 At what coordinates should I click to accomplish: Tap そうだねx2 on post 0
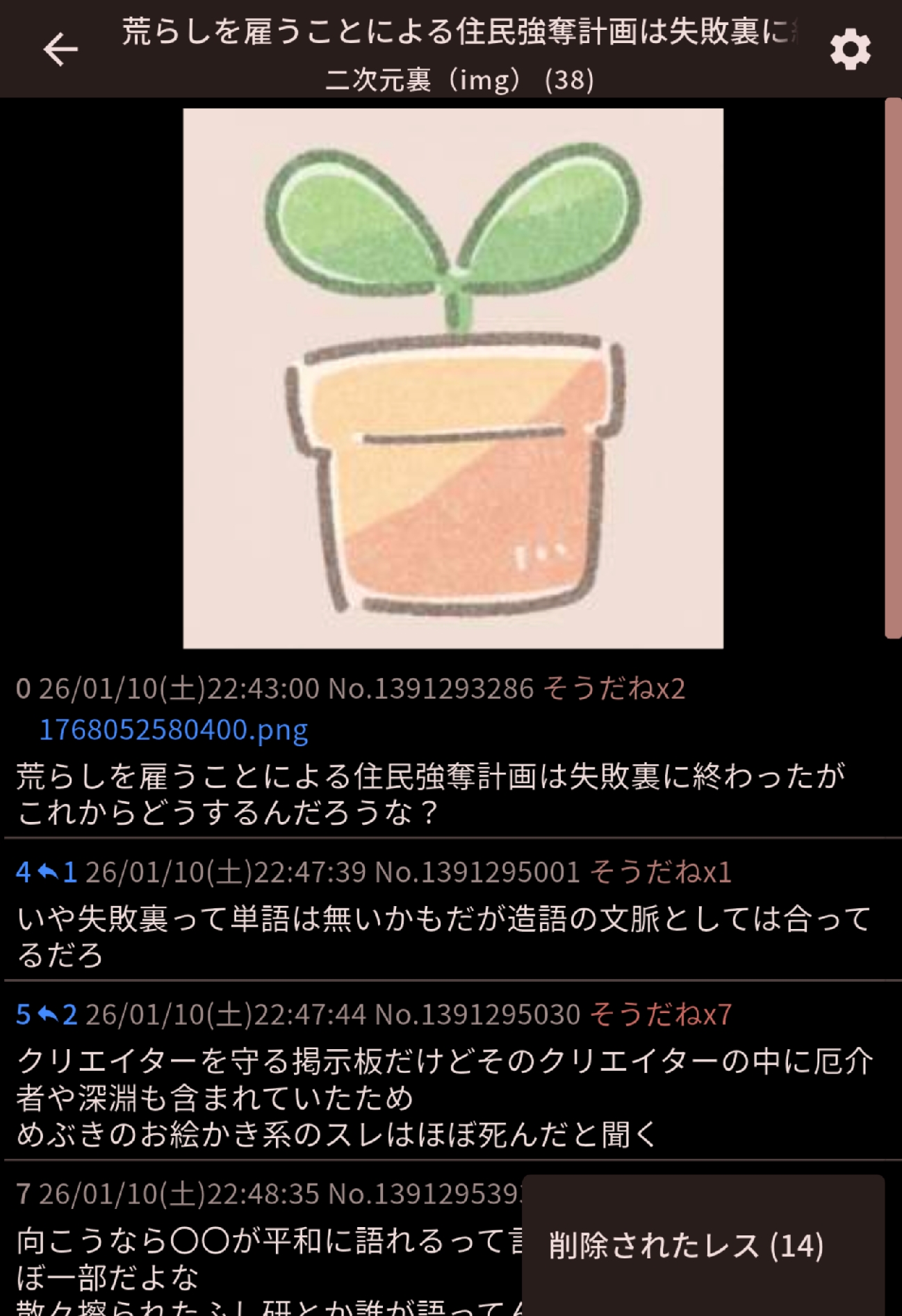[614, 689]
